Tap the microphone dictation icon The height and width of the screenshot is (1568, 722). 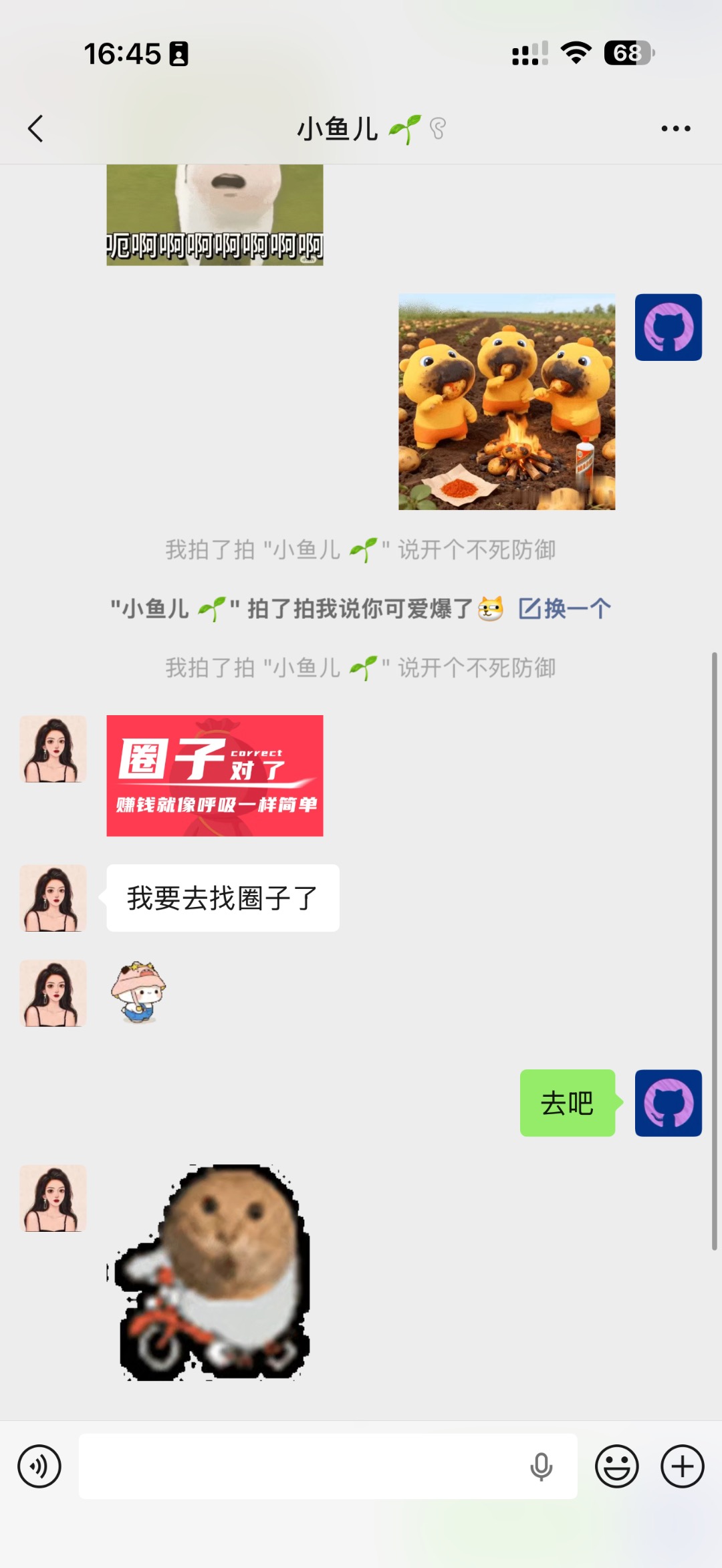pos(541,1466)
